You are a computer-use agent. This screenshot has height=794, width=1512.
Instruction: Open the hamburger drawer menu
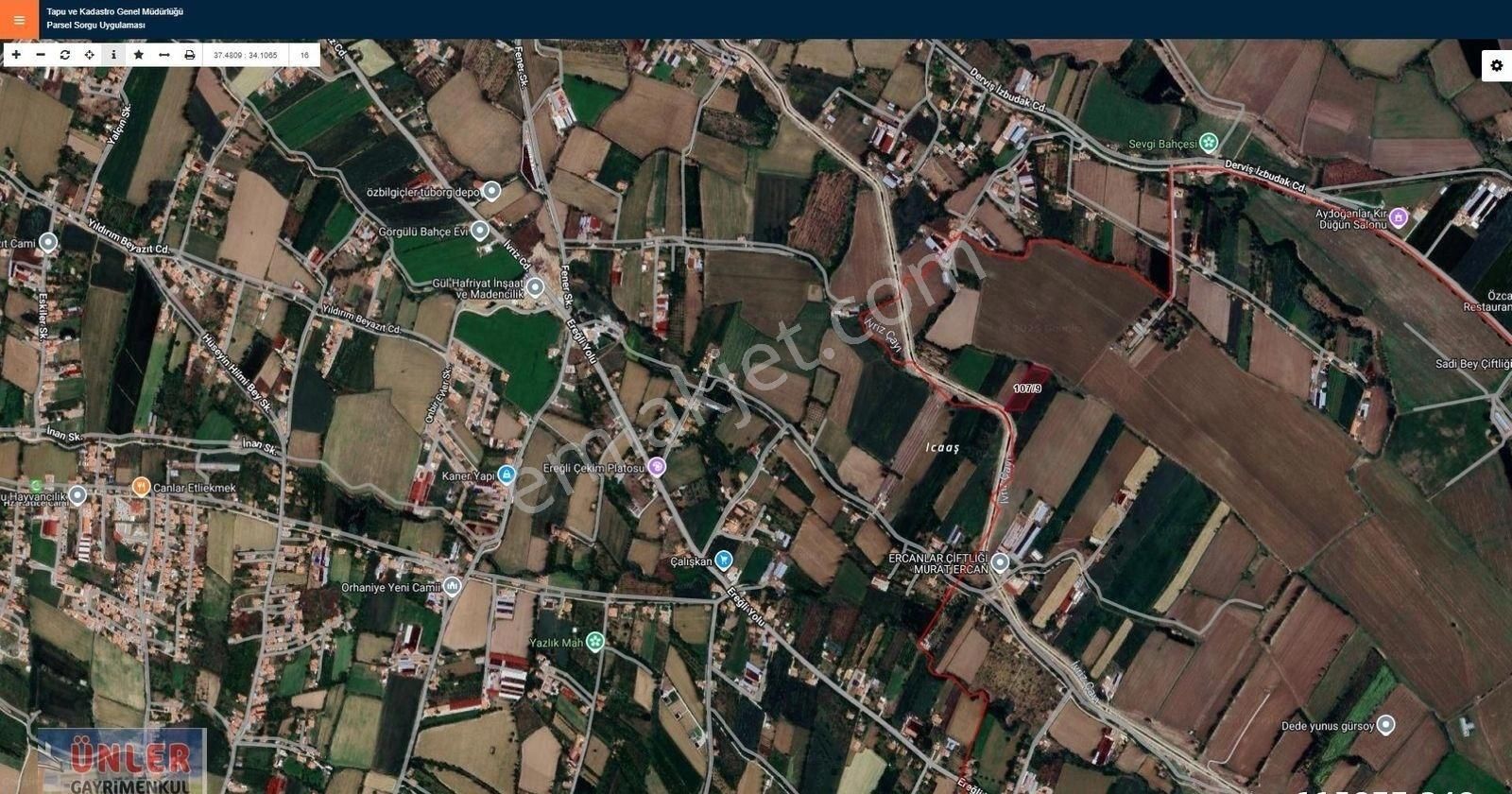coord(19,19)
